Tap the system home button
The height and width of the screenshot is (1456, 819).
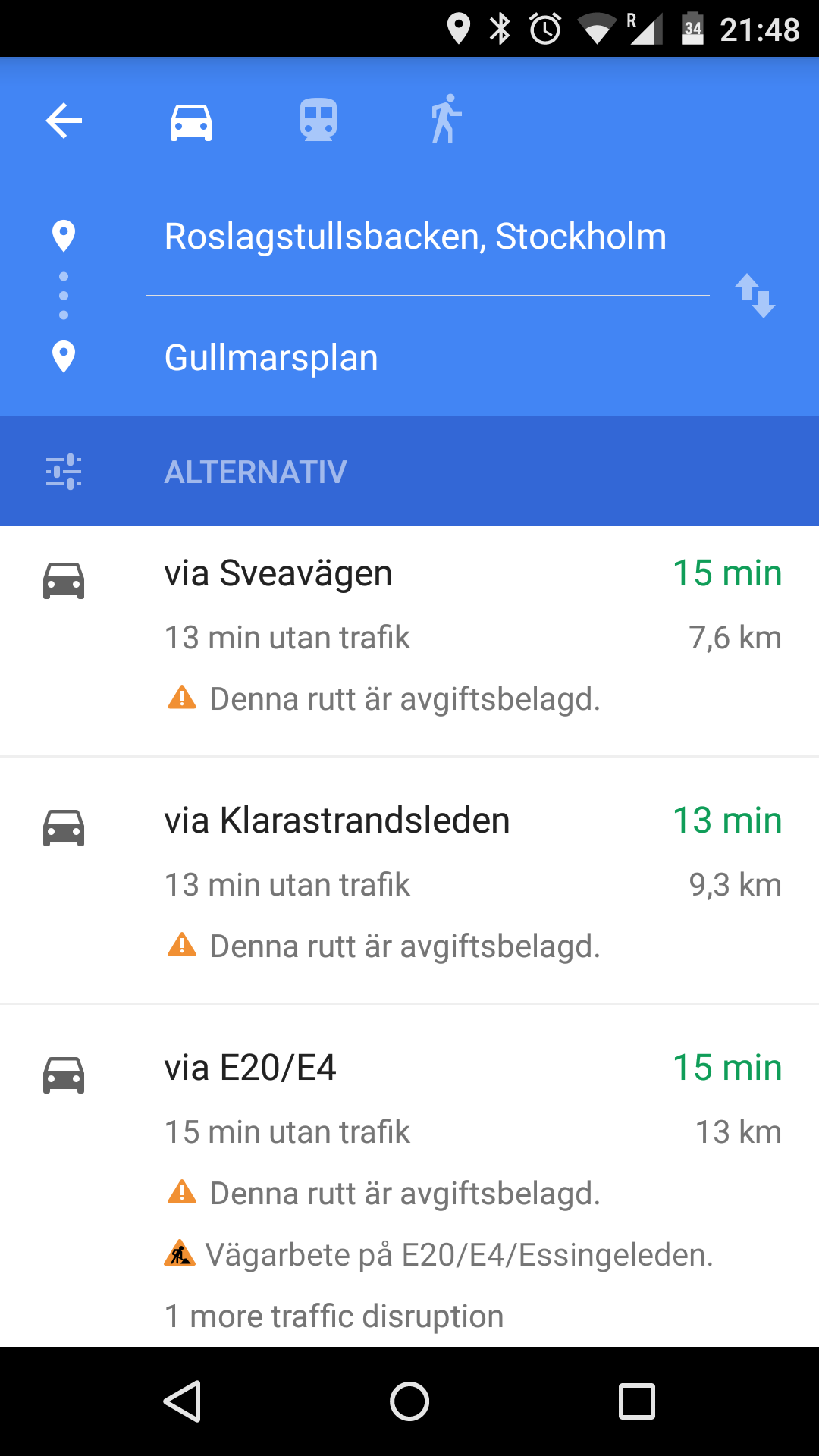tap(409, 1401)
